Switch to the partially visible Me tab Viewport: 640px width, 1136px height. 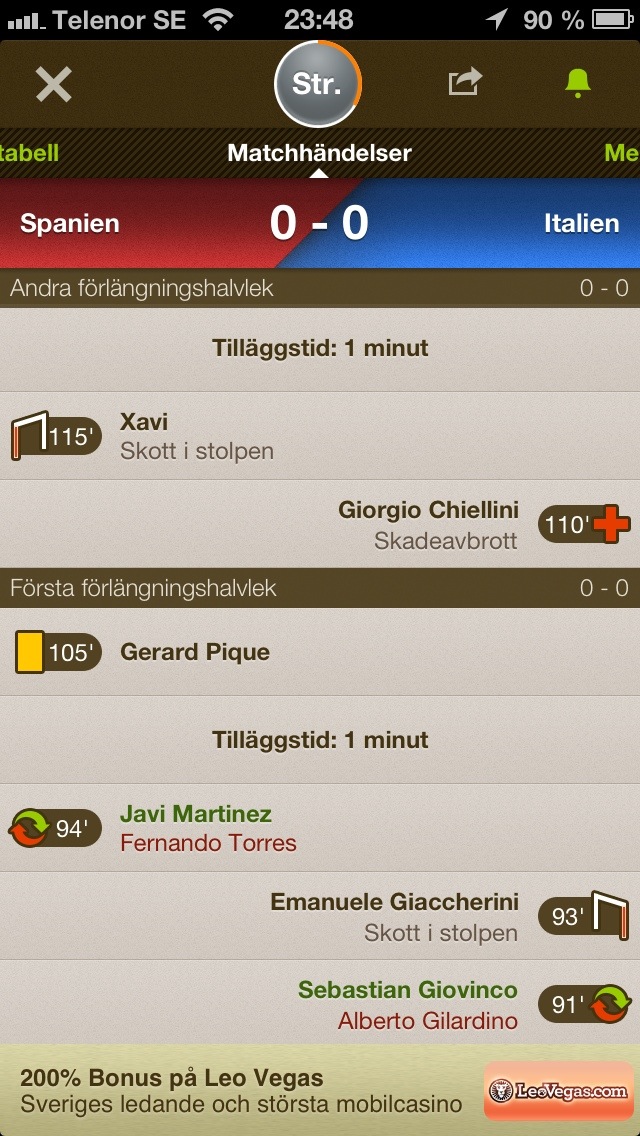[621, 153]
